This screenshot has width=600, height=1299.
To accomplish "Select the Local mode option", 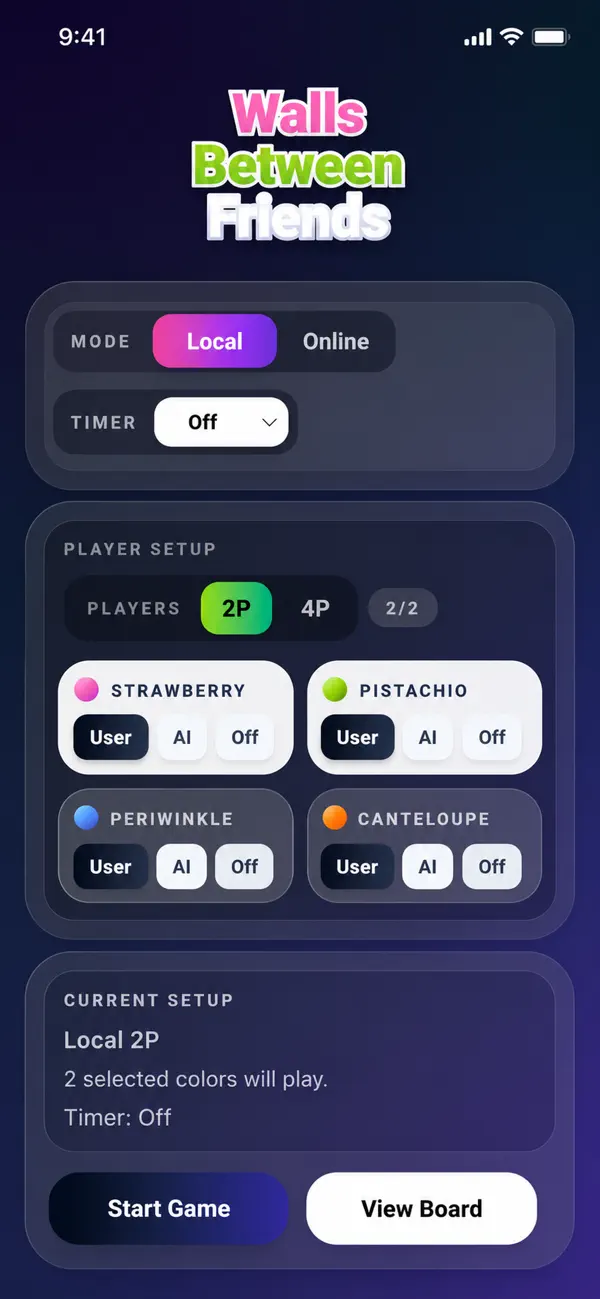I will (215, 341).
